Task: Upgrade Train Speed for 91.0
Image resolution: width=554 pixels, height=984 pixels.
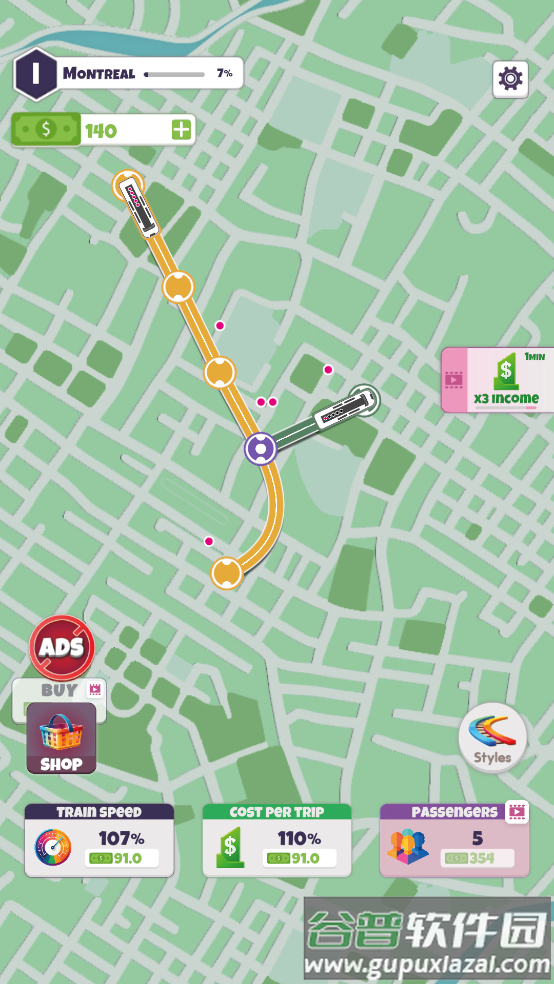Action: 99,840
